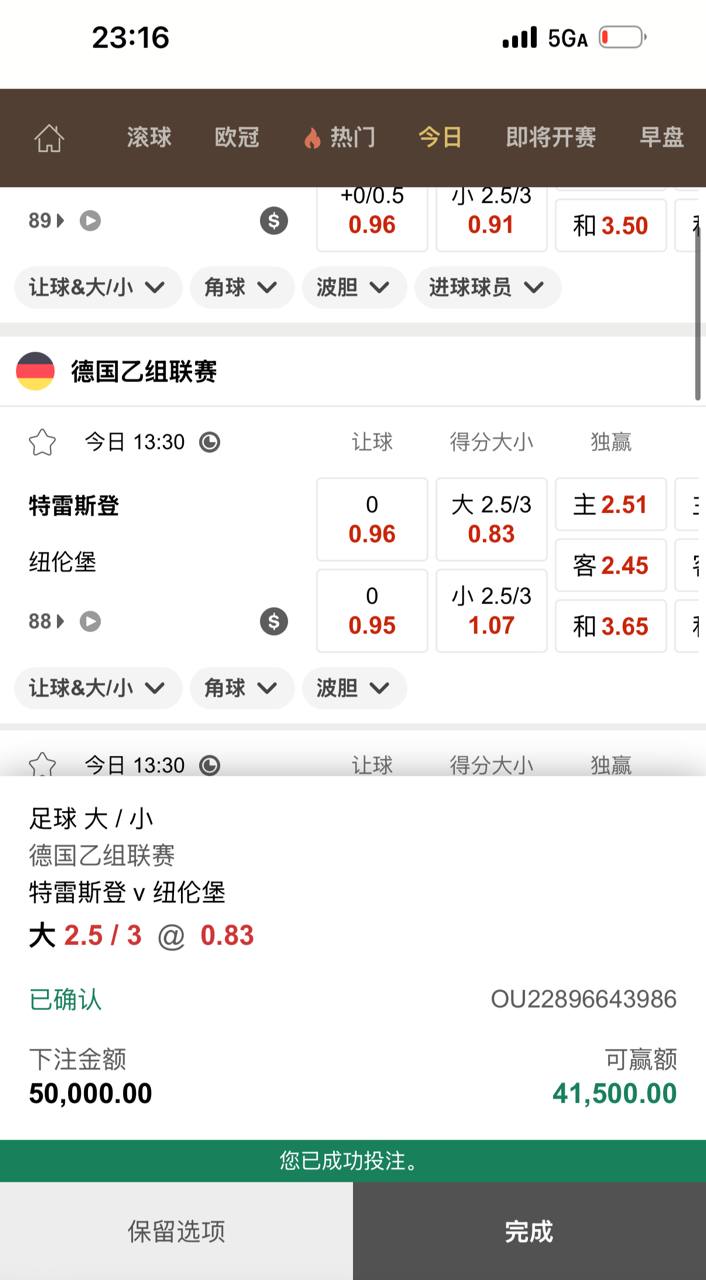The width and height of the screenshot is (706, 1280).
Task: Open the 早盘 tab
Action: click(662, 137)
